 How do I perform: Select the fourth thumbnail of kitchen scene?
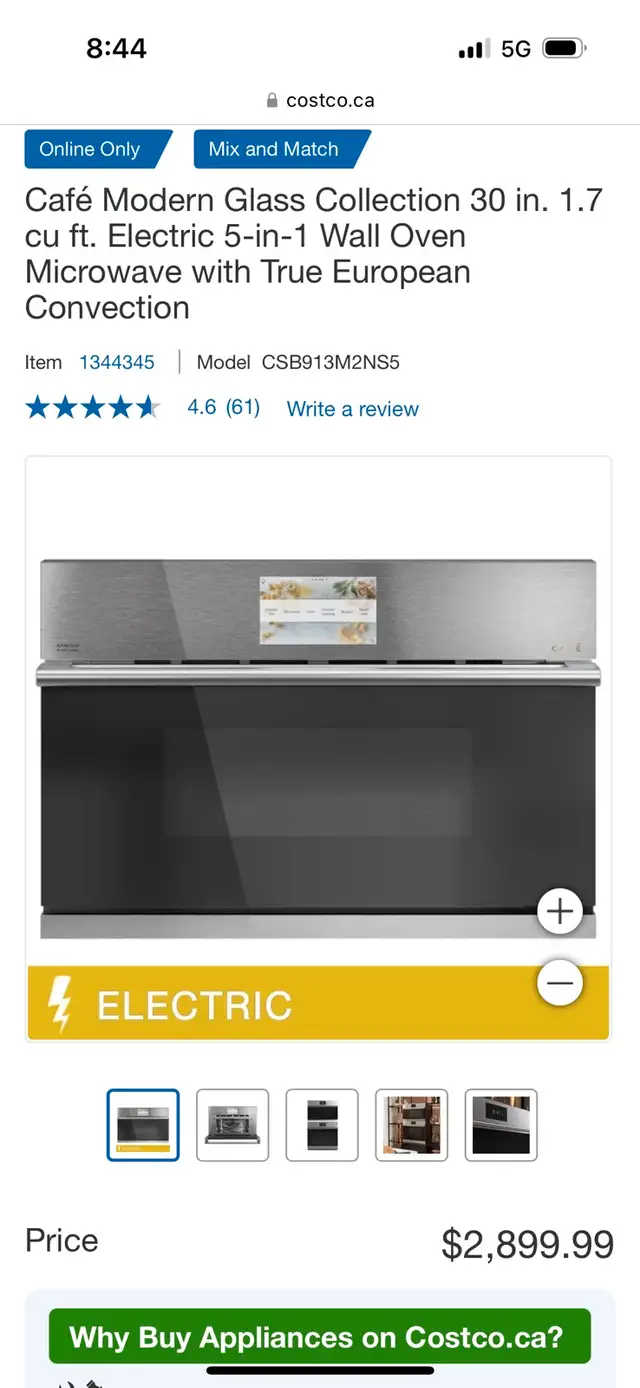point(412,1125)
